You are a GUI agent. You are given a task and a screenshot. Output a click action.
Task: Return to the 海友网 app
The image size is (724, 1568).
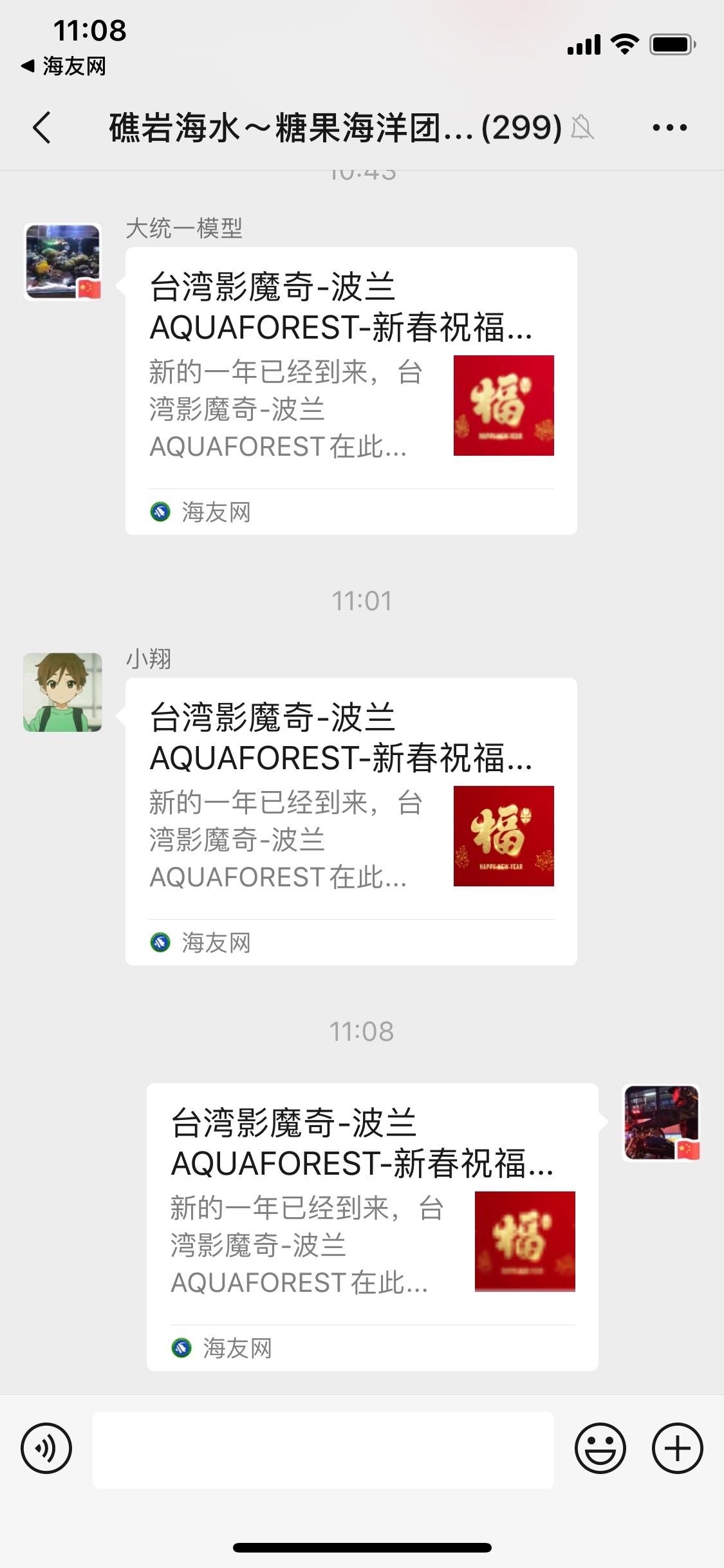64,66
